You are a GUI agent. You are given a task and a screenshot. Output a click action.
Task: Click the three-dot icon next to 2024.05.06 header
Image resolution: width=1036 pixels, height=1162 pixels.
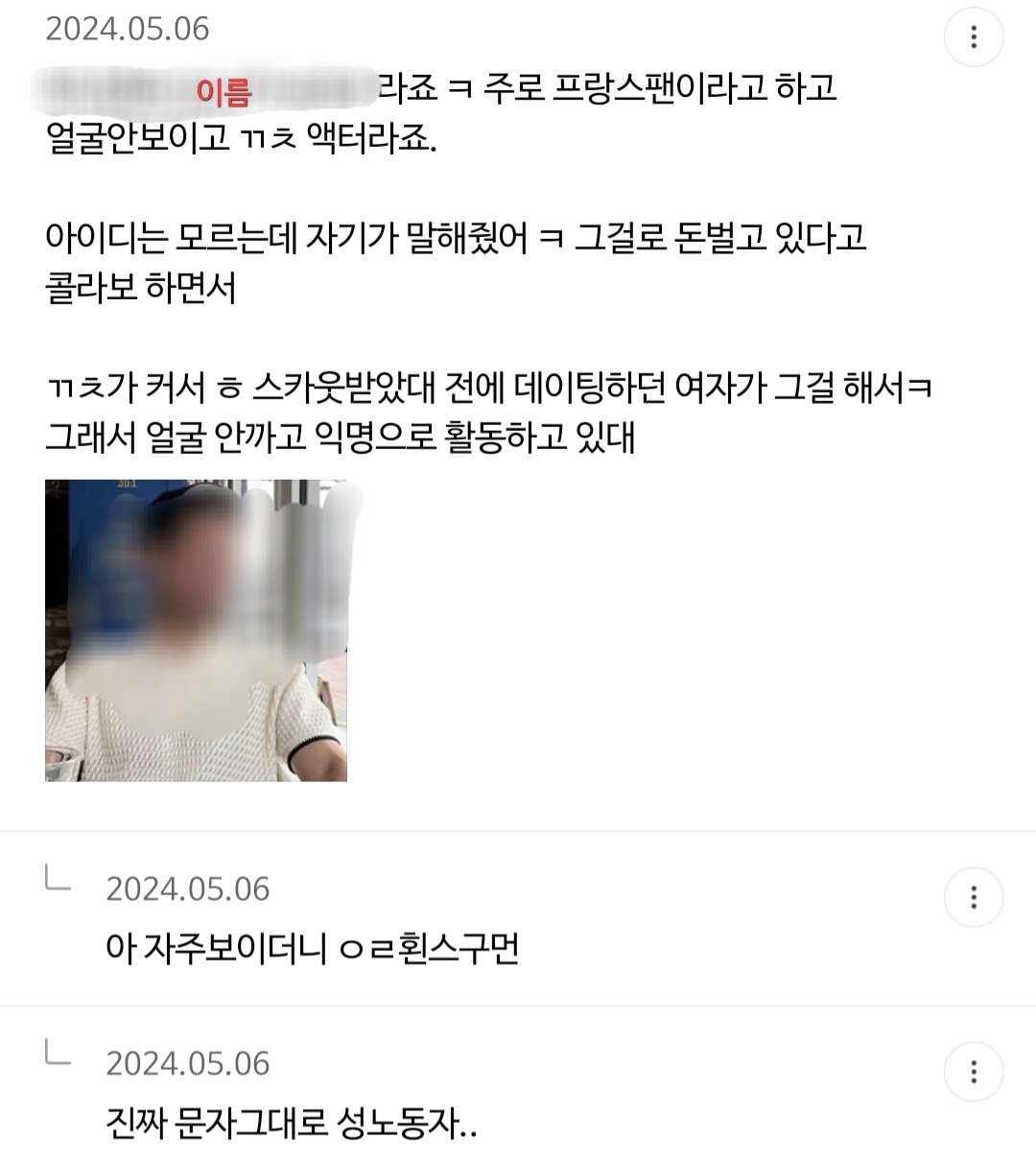[x=975, y=36]
